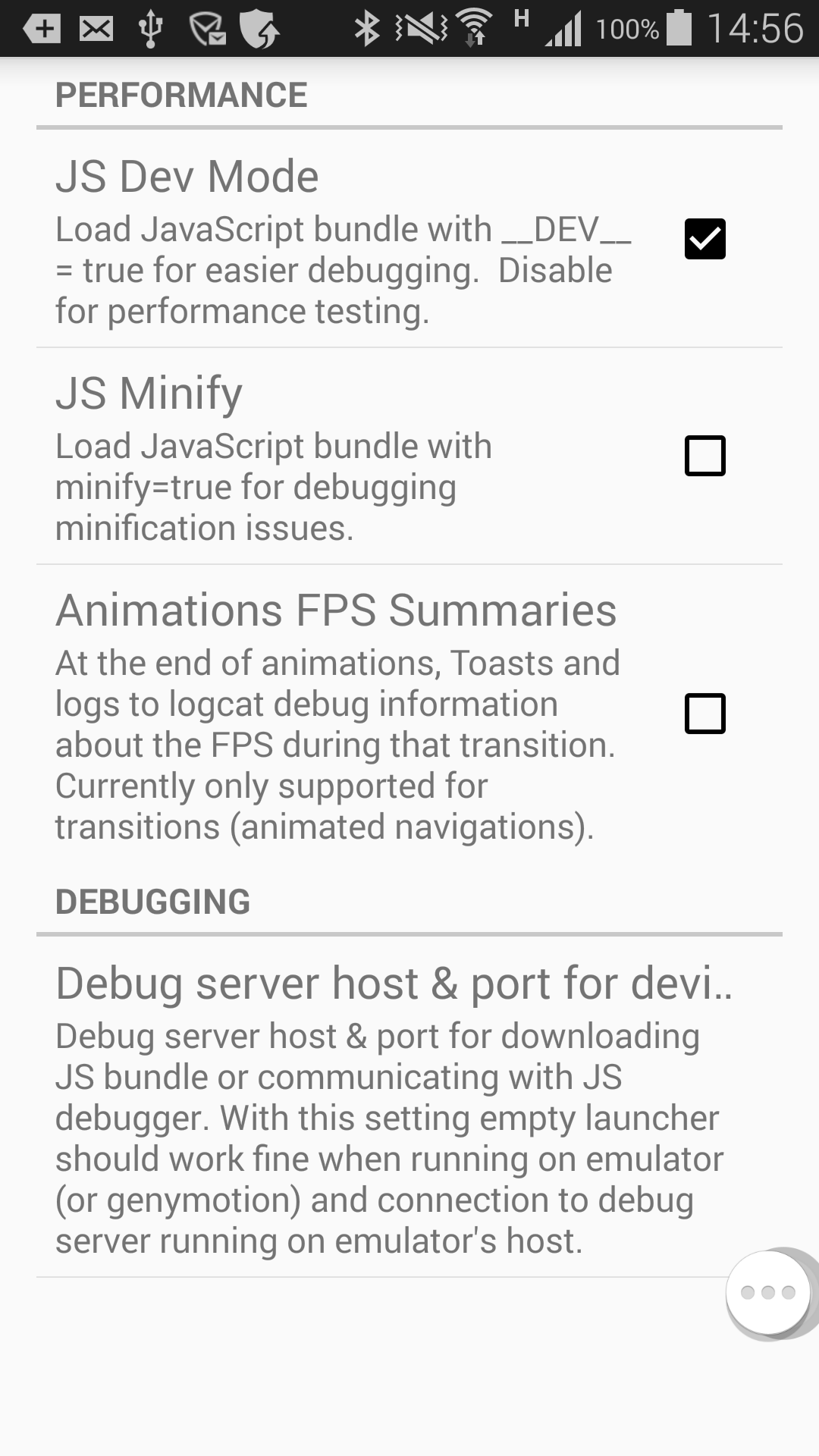The height and width of the screenshot is (1456, 819).
Task: Tap the H network type indicator
Action: [x=520, y=23]
